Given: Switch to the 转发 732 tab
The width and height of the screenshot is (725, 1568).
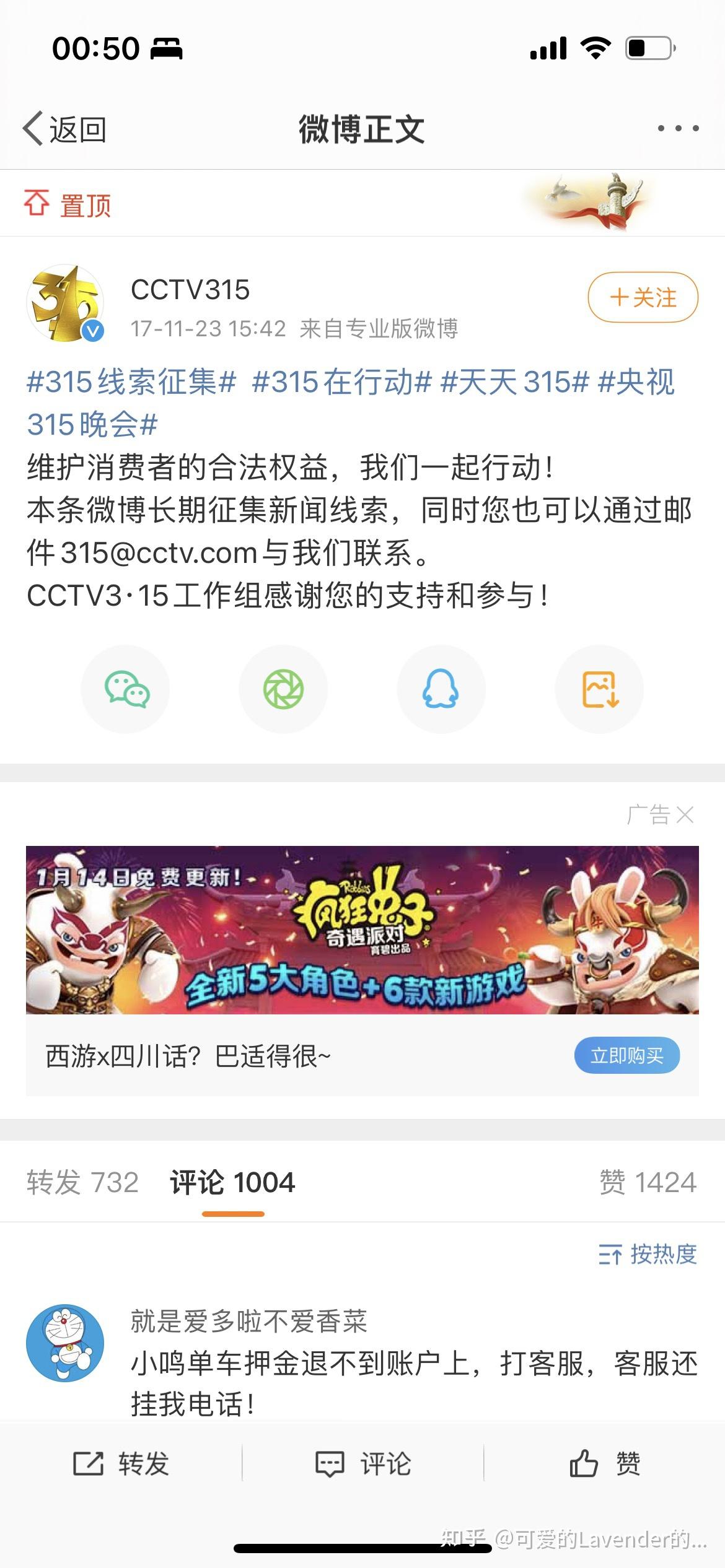Looking at the screenshot, I should coord(82,1182).
